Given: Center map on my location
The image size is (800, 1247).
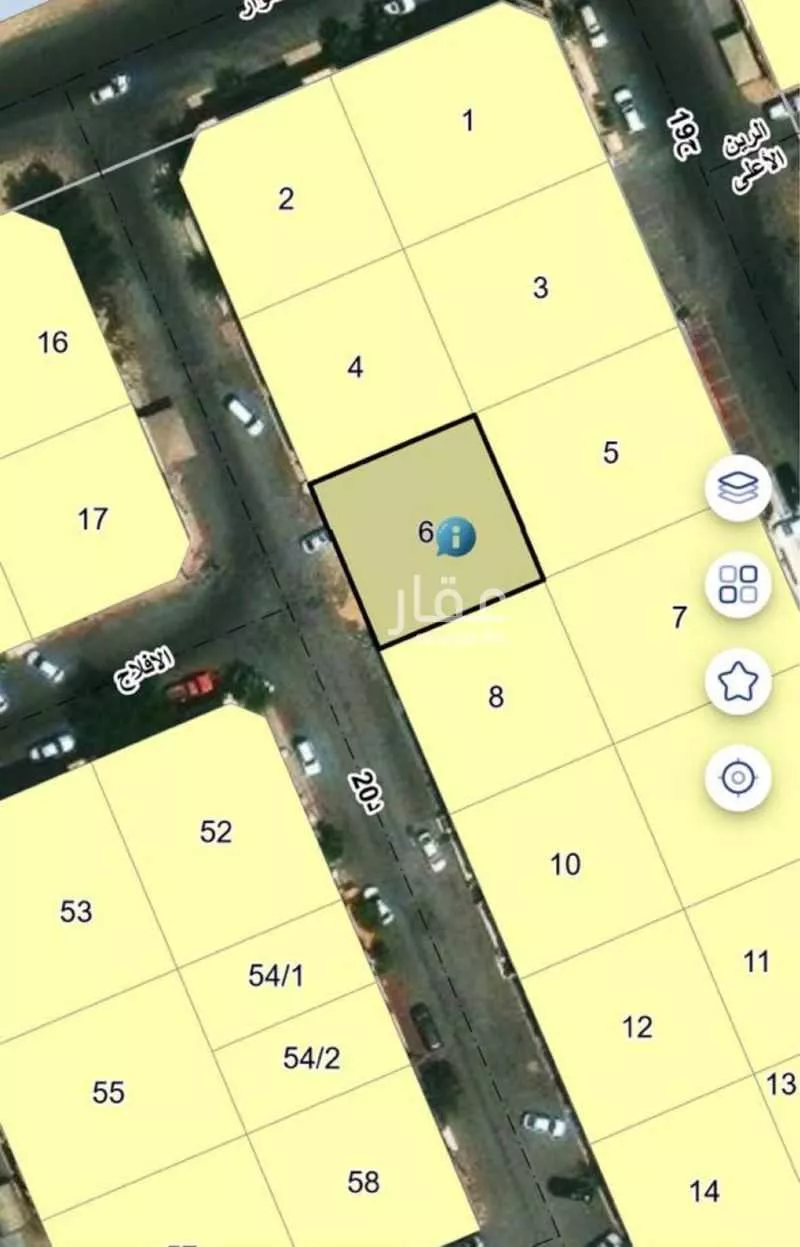Looking at the screenshot, I should 738,777.
